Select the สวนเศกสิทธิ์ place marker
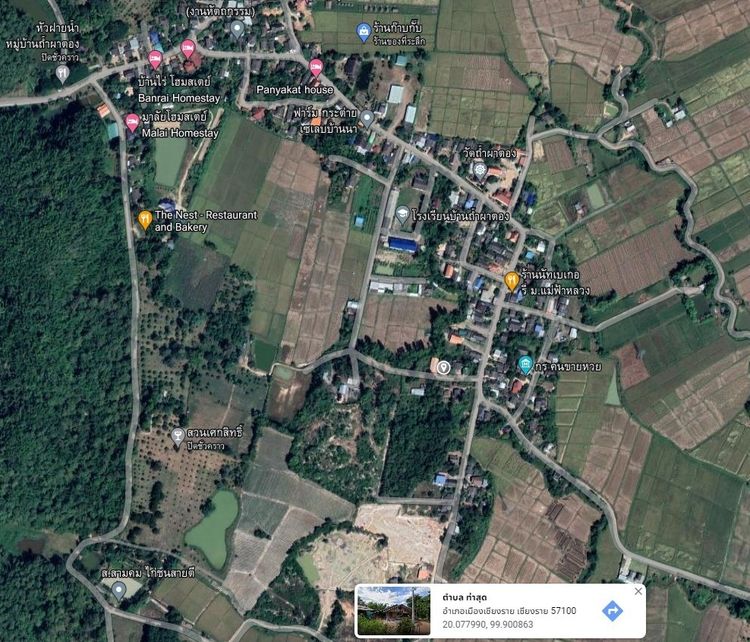Screen dimensions: 750x642 177,436
